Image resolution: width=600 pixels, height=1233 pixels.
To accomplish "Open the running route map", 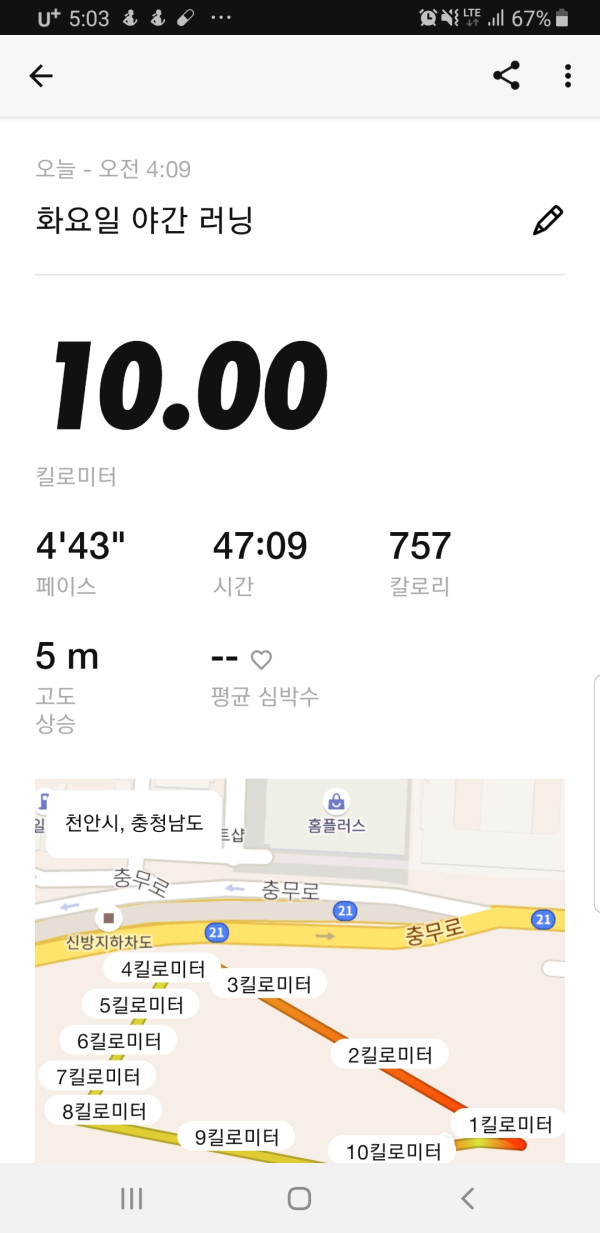I will tap(300, 970).
